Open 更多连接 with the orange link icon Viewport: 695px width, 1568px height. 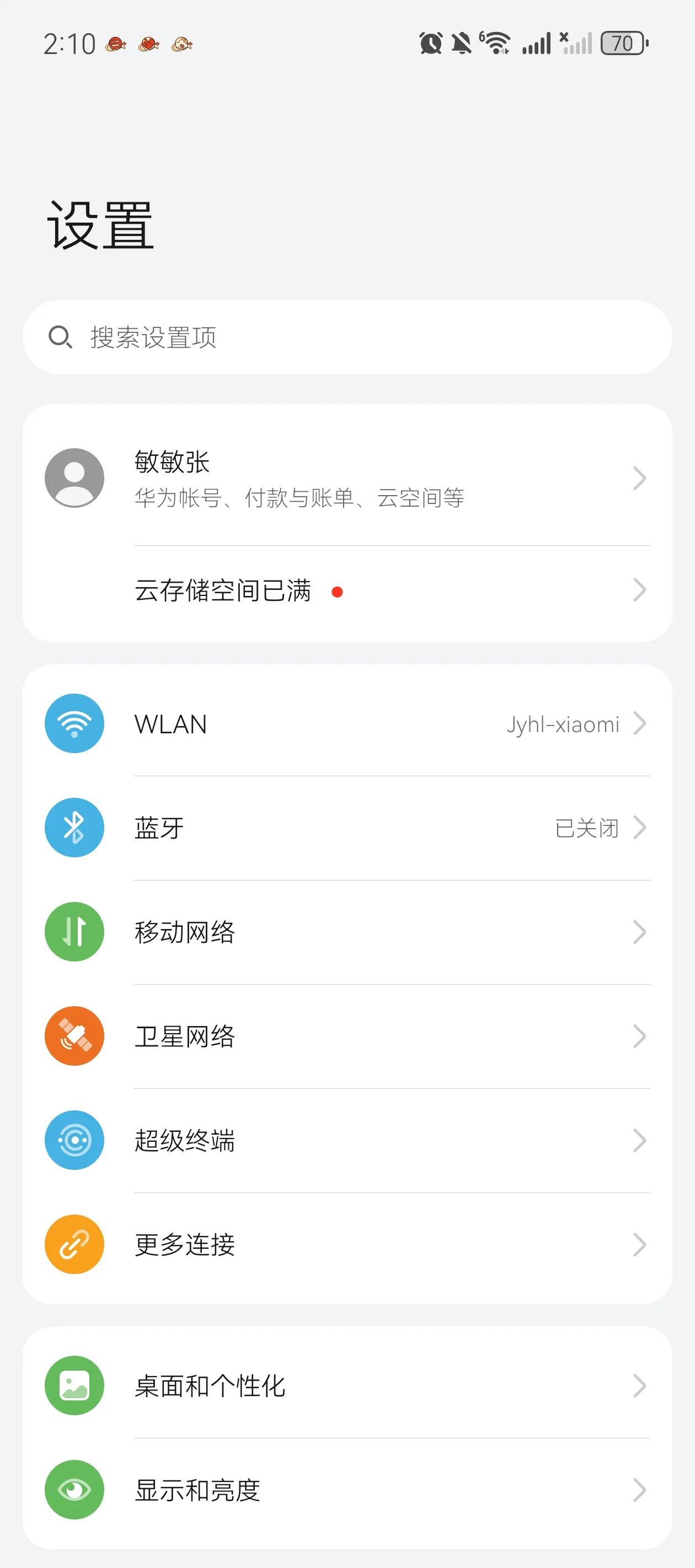(x=74, y=1244)
